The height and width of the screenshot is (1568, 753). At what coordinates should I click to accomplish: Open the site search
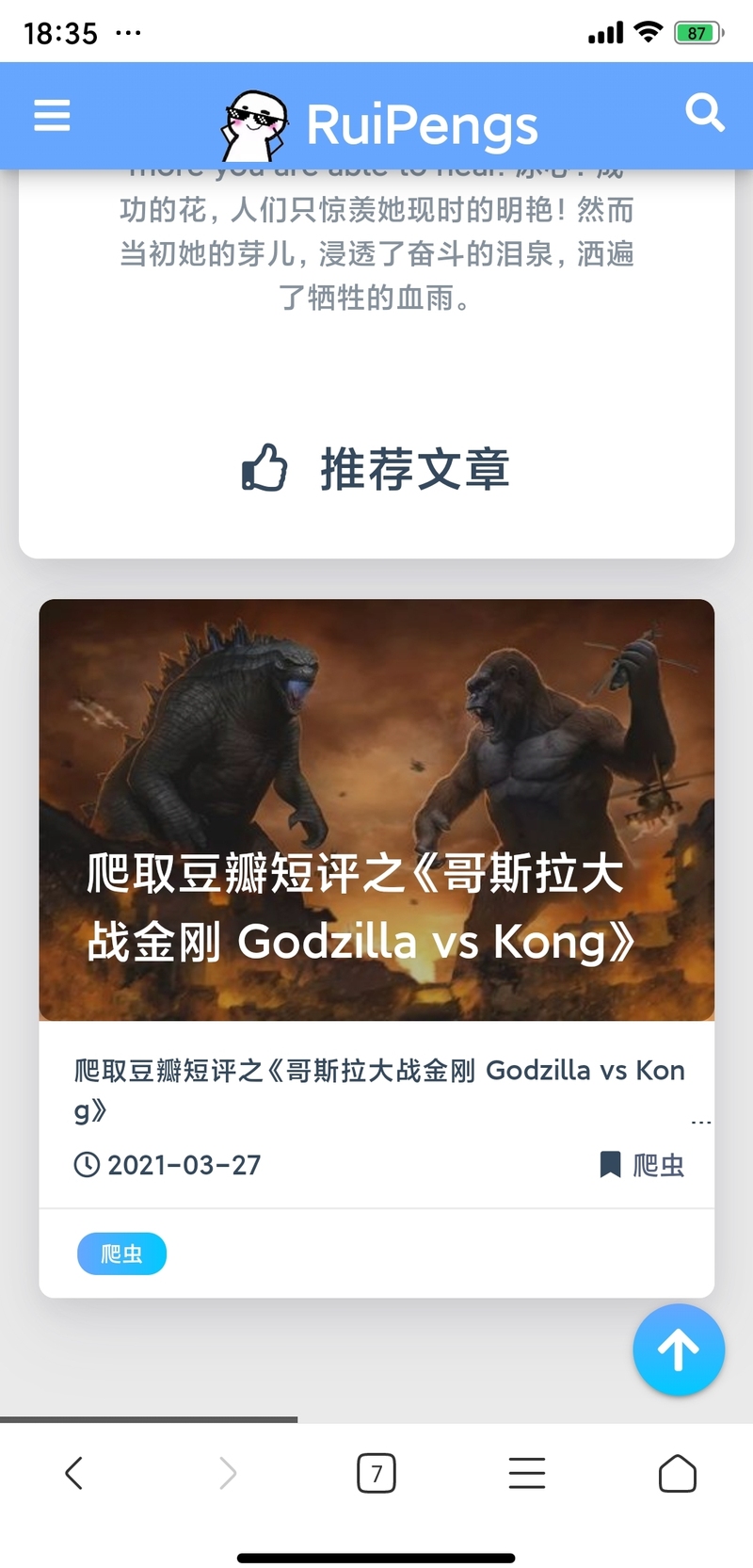click(704, 113)
